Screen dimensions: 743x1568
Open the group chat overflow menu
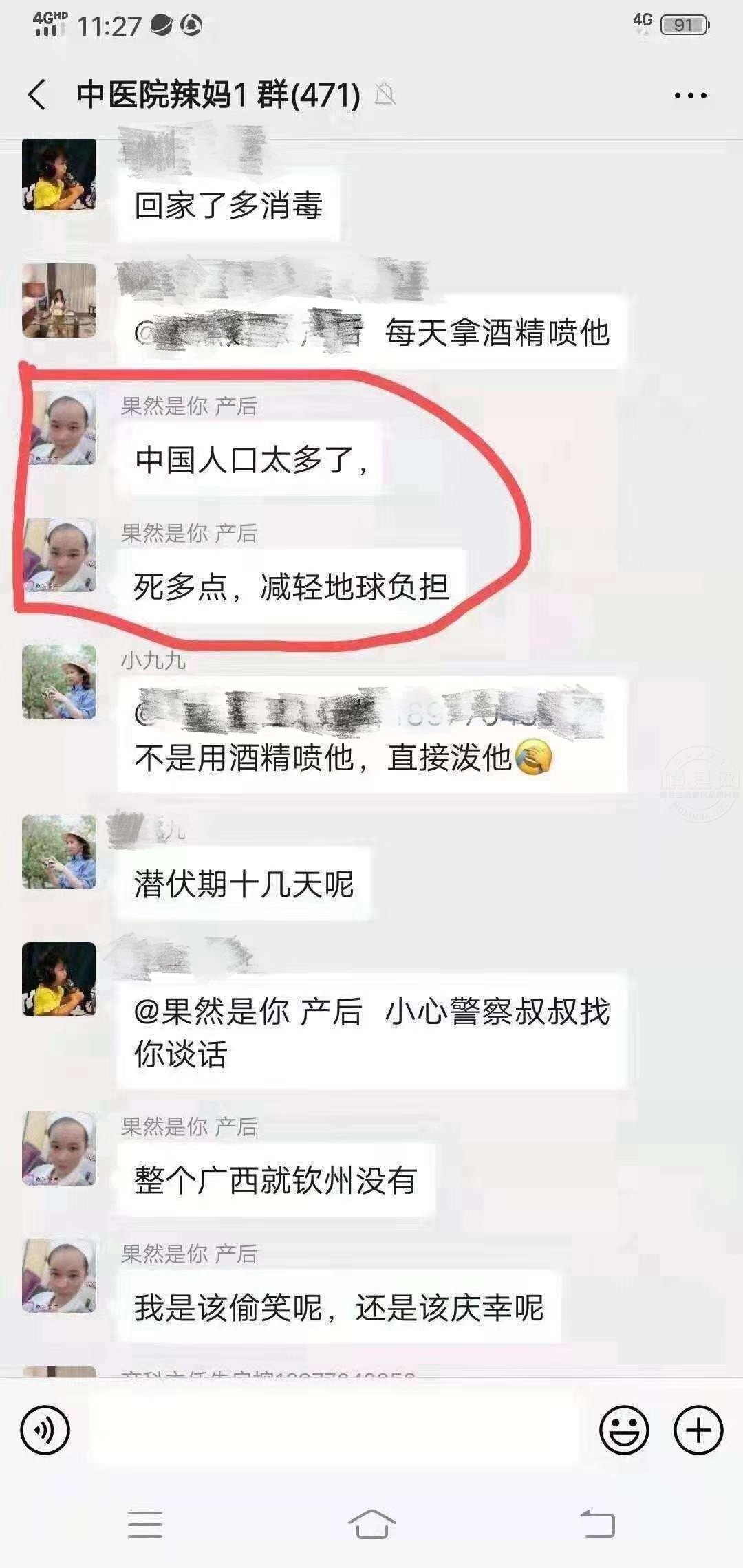pyautogui.click(x=690, y=96)
